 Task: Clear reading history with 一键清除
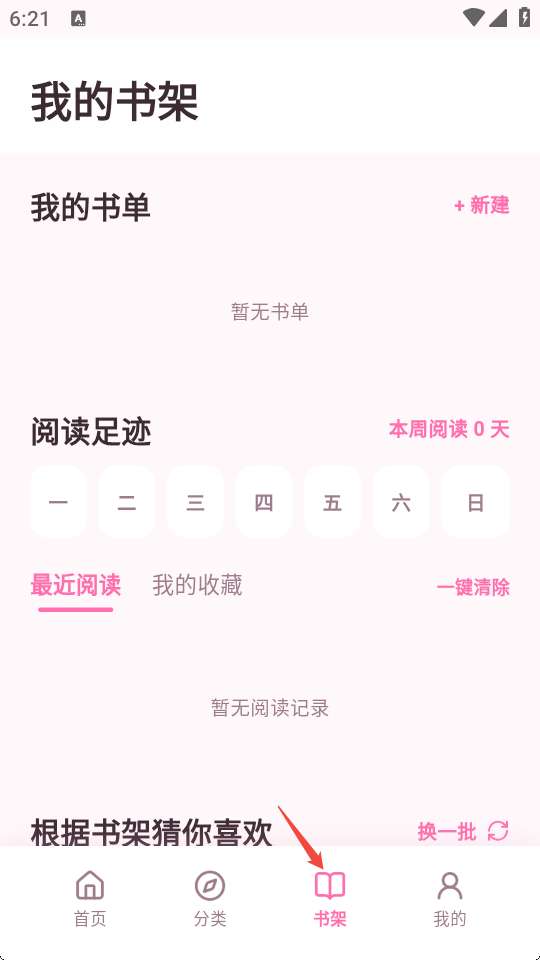(x=473, y=588)
